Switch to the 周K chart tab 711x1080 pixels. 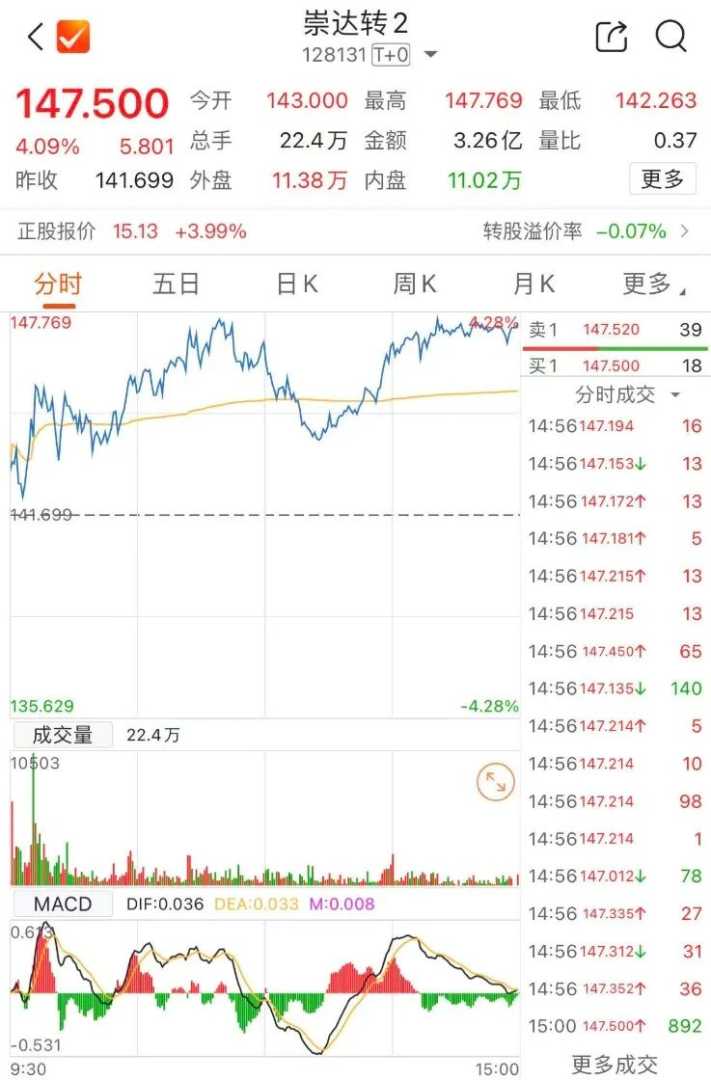pos(414,284)
